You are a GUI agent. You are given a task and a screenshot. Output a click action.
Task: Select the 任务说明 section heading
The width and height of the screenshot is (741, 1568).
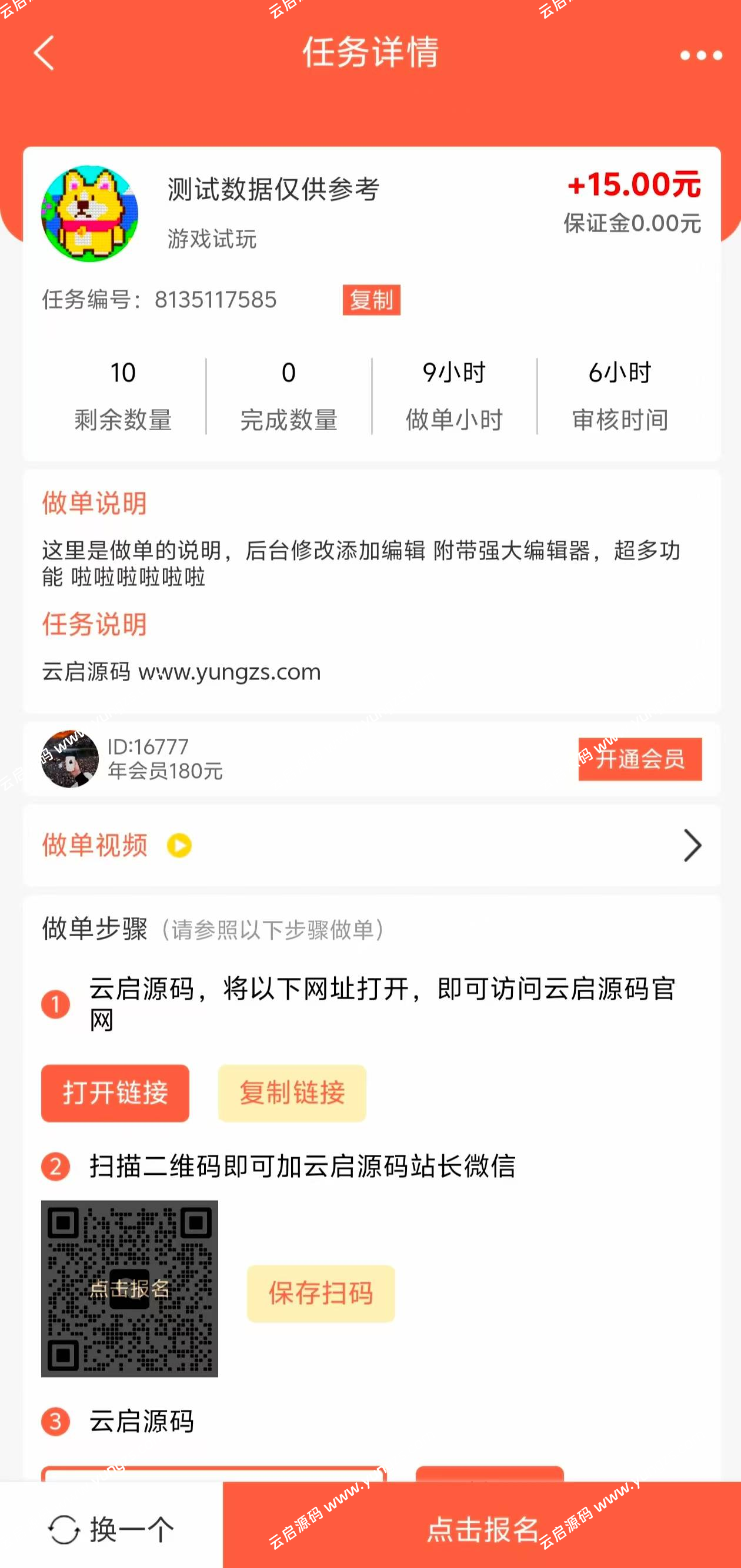(94, 624)
